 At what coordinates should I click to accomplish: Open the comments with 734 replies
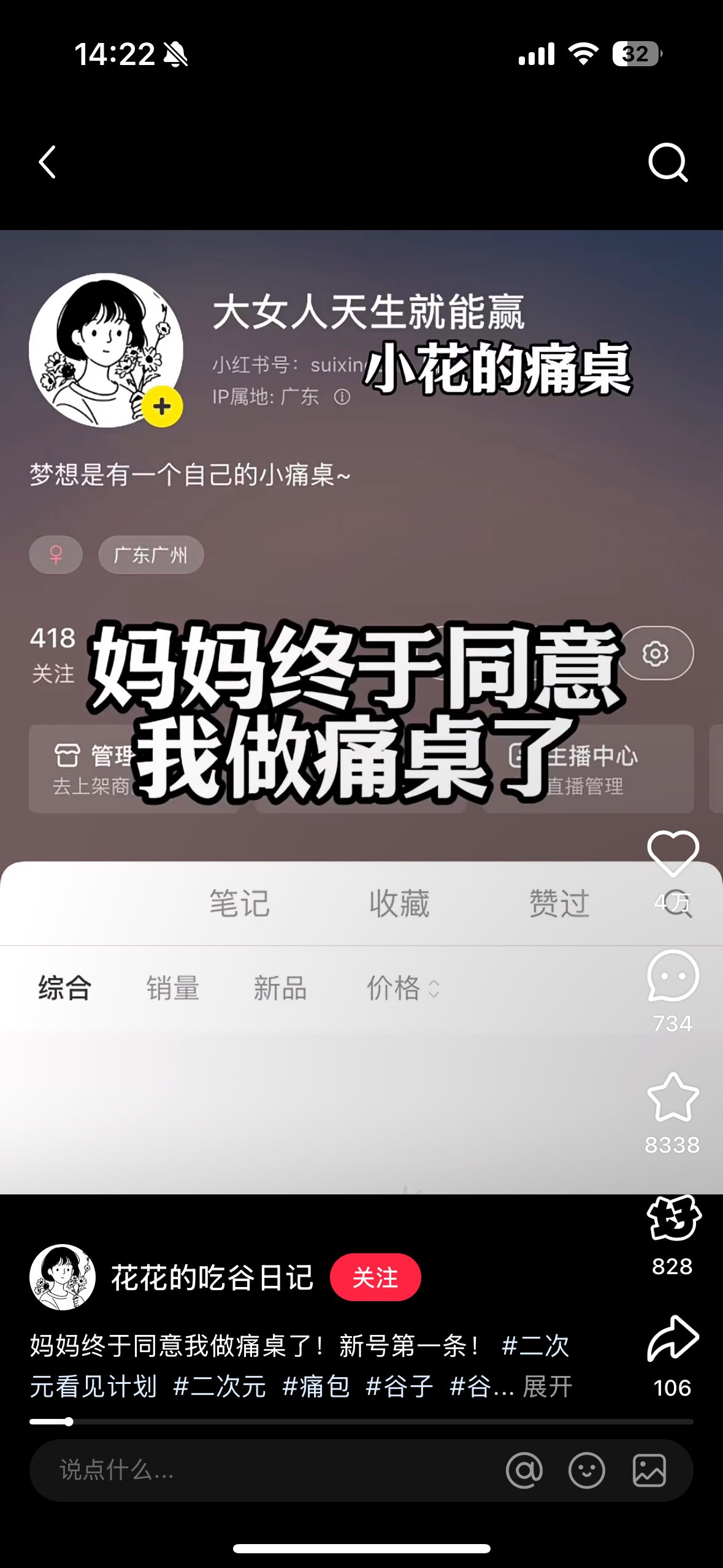(x=673, y=976)
